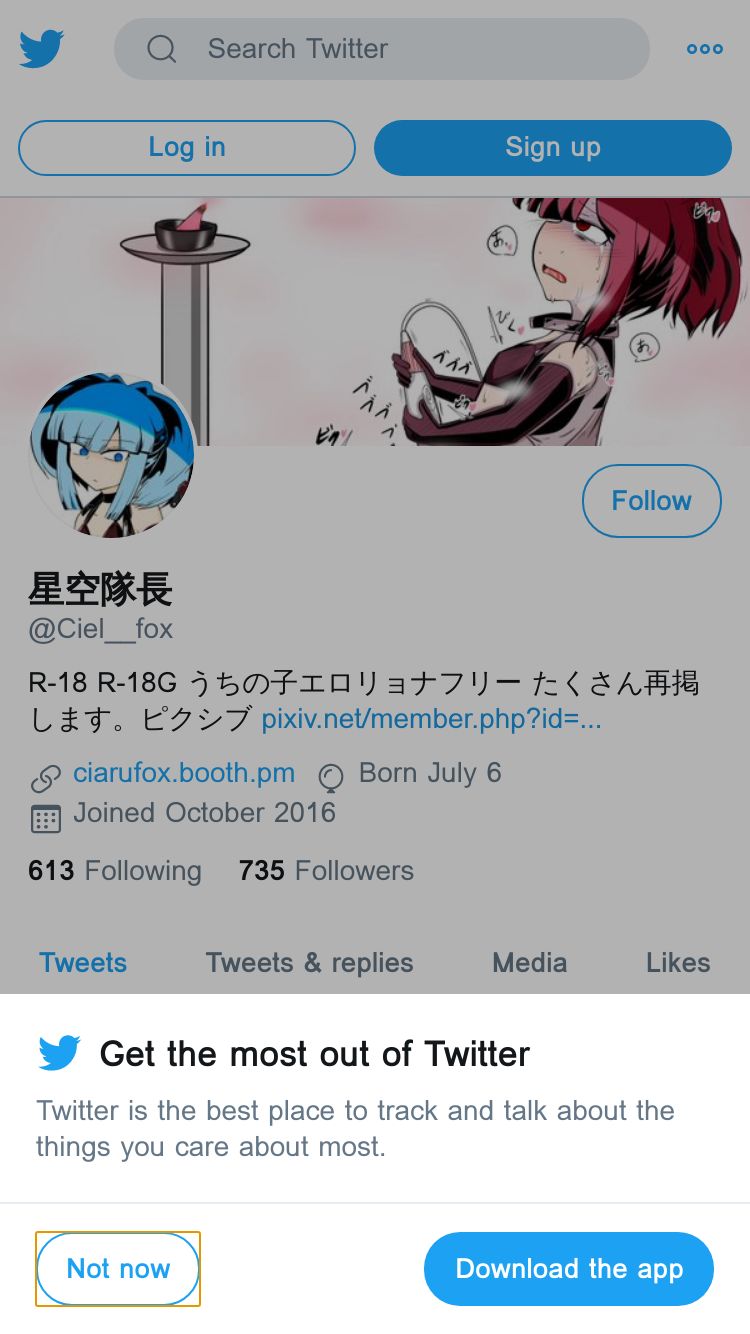Tap the Log in button
This screenshot has width=750, height=1334.
click(x=187, y=148)
